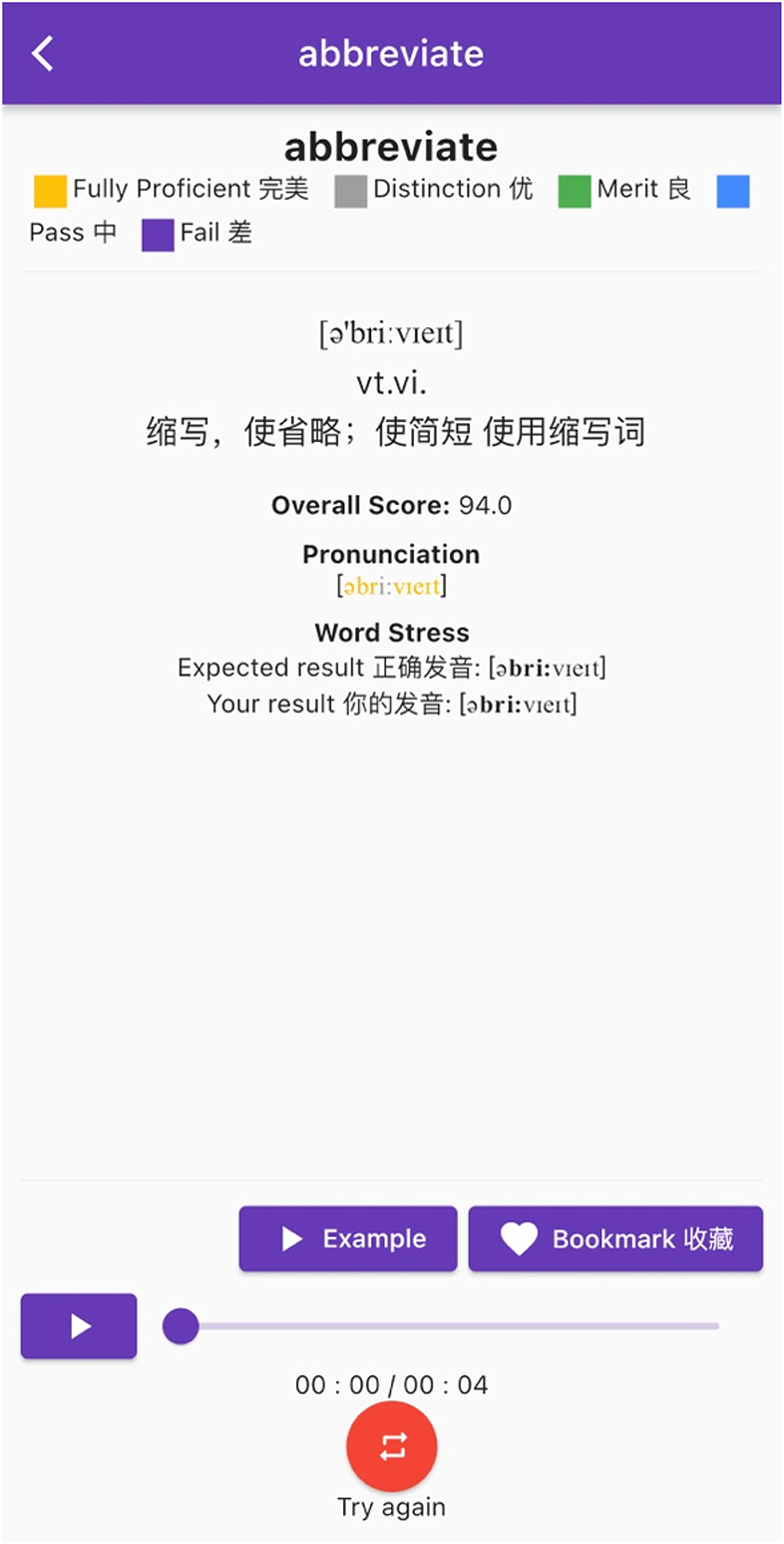Play the Example pronunciation
The height and width of the screenshot is (1544, 784).
click(x=348, y=1239)
